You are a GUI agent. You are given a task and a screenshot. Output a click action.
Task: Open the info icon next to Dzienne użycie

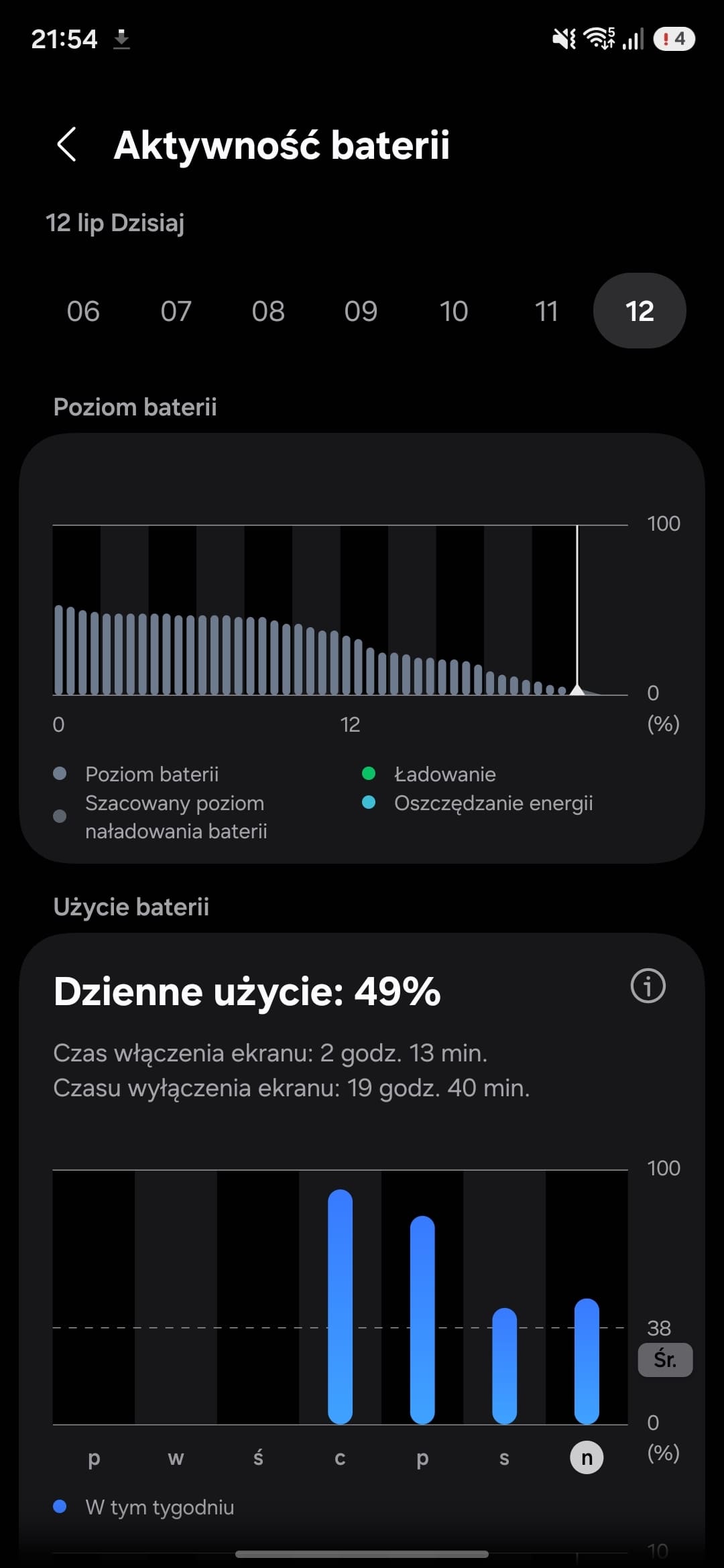[x=648, y=986]
